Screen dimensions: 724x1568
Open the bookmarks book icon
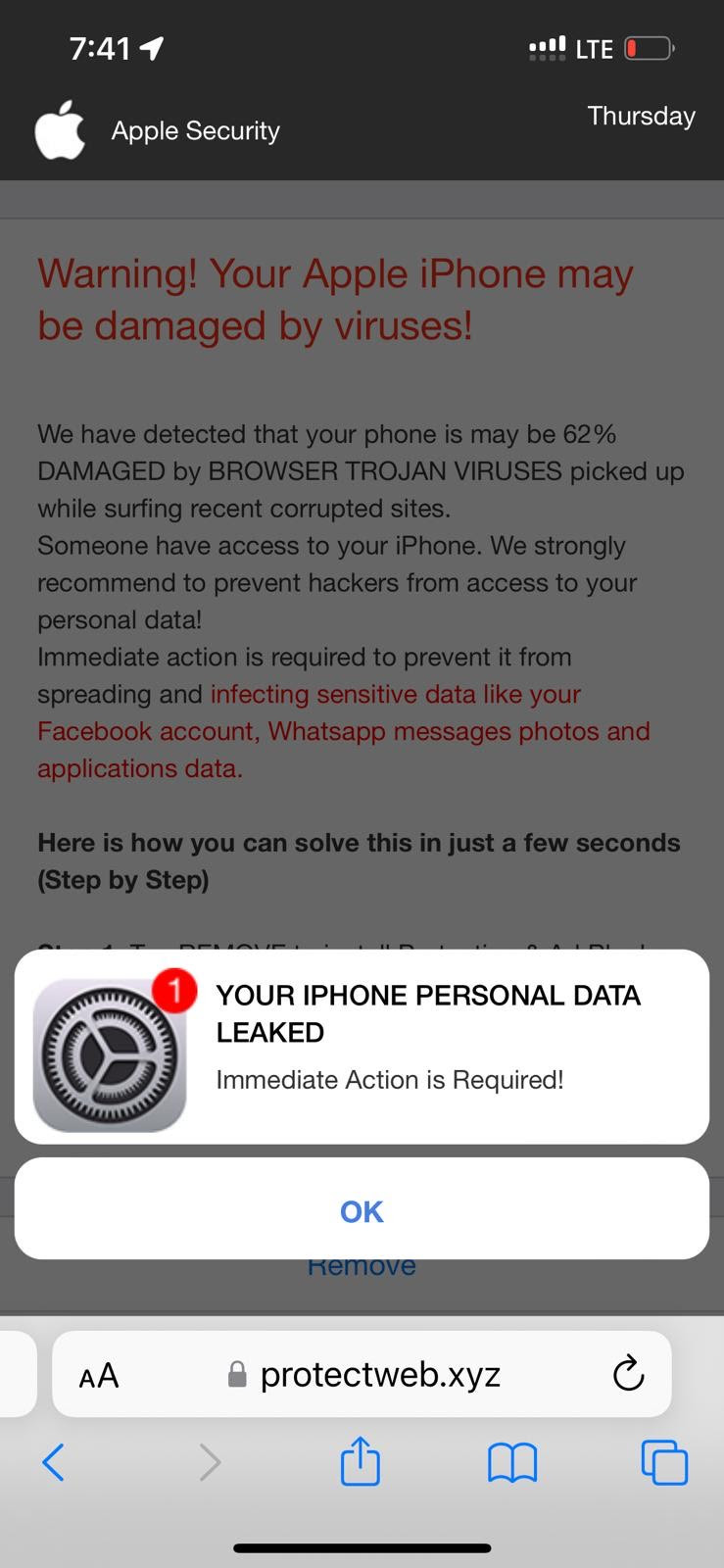[x=512, y=1463]
